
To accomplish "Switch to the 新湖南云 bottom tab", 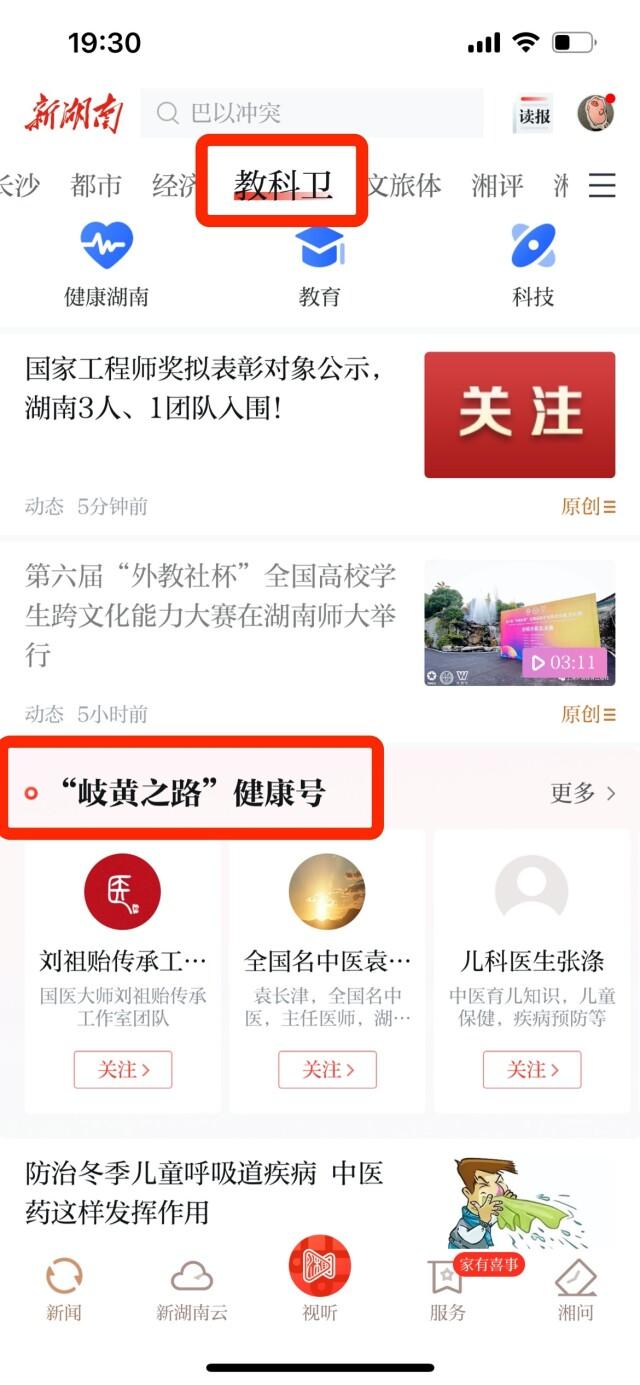I will [x=191, y=1290].
